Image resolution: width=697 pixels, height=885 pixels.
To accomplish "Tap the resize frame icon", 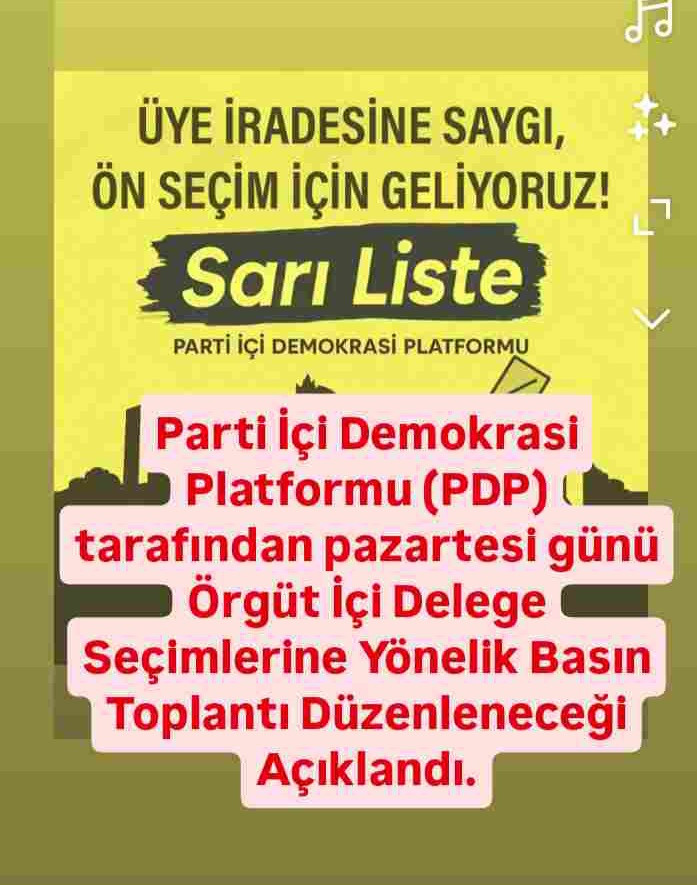I will [x=652, y=216].
